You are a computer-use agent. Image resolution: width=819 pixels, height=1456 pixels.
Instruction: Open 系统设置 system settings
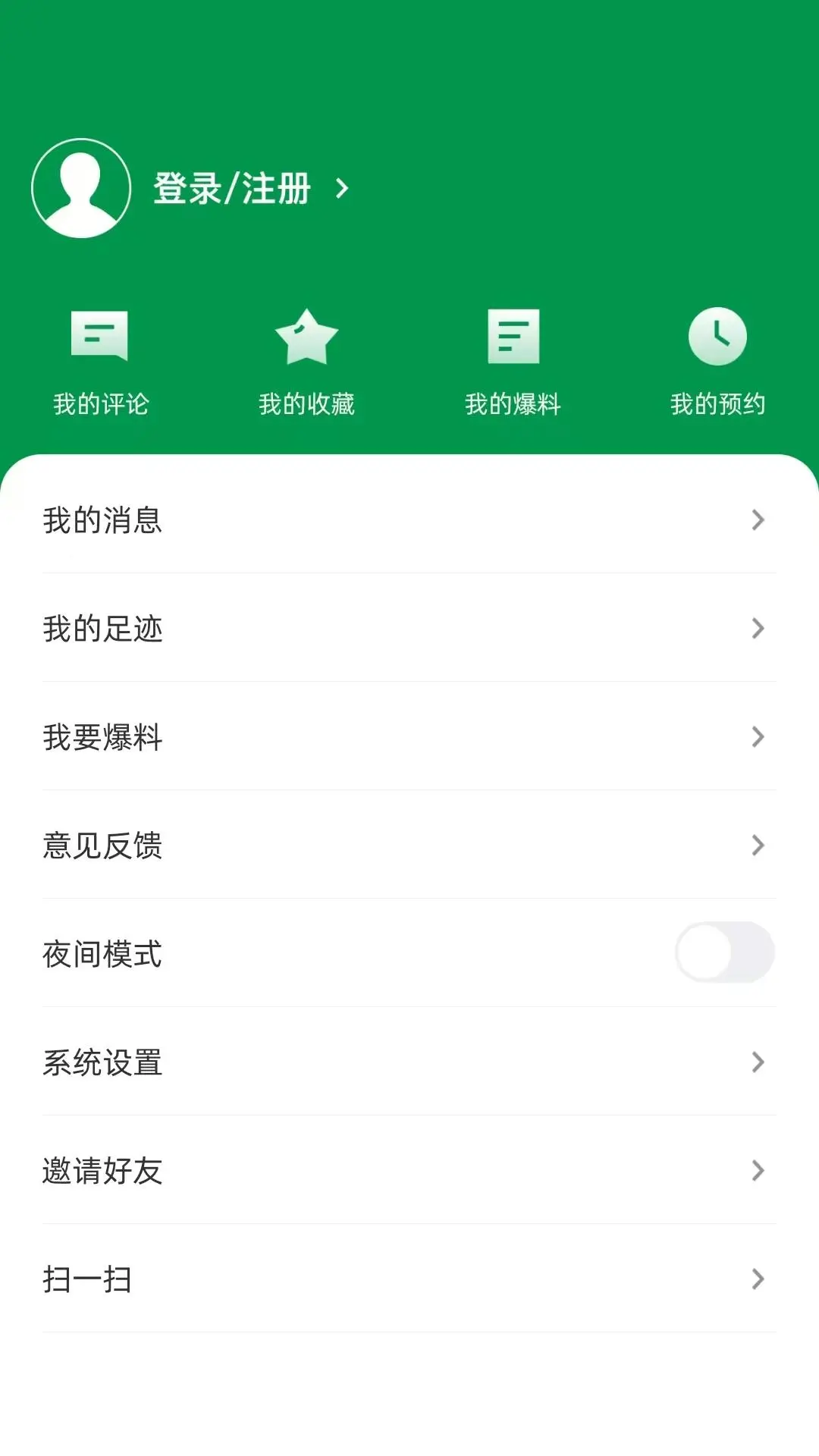pos(409,1062)
